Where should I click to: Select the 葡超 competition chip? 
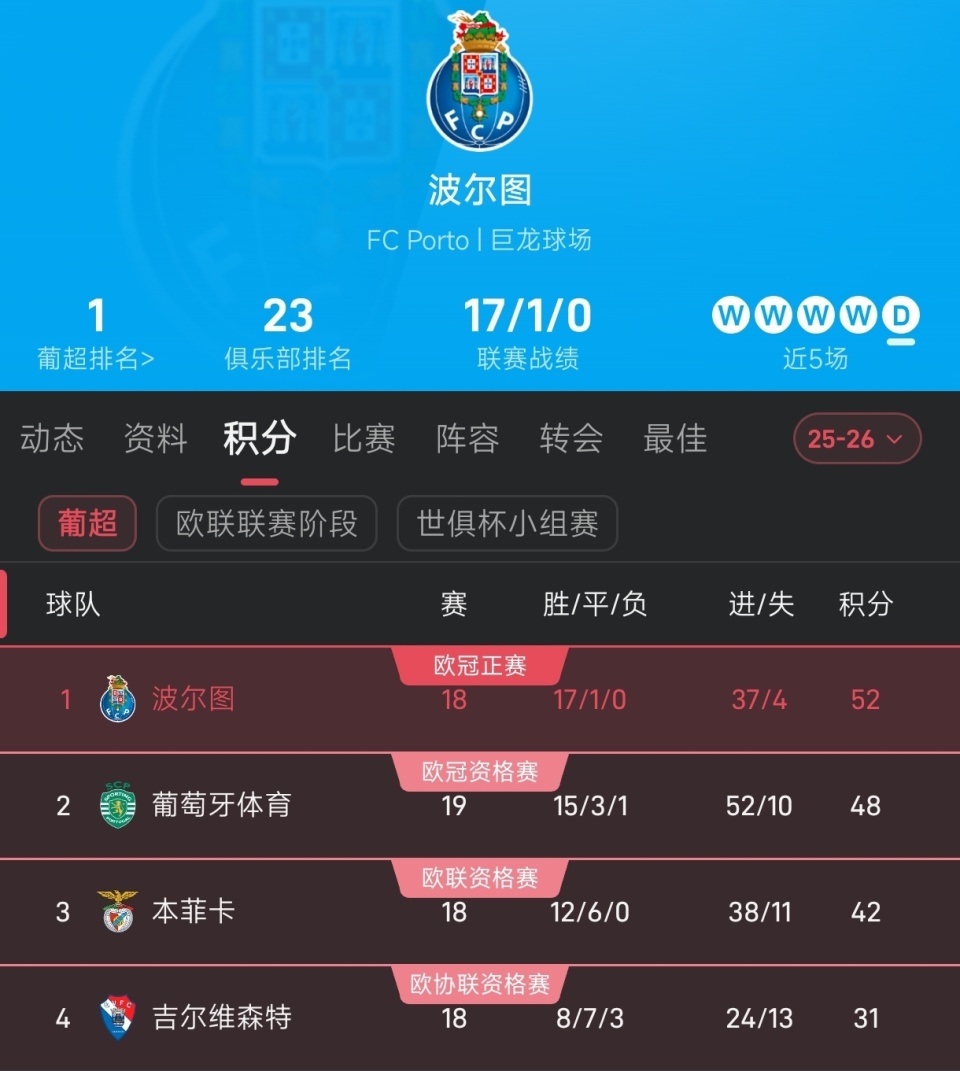click(x=87, y=523)
